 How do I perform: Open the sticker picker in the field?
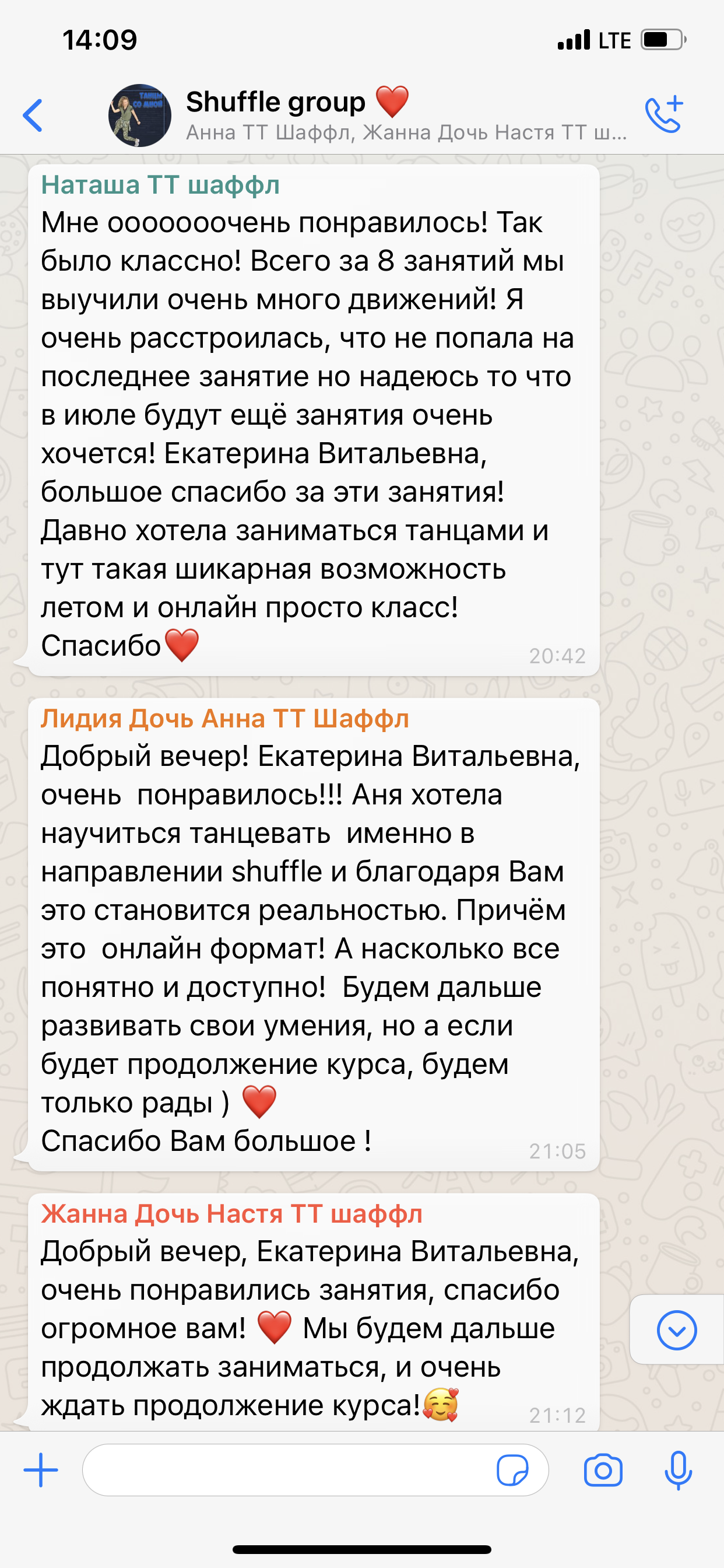tap(512, 1471)
